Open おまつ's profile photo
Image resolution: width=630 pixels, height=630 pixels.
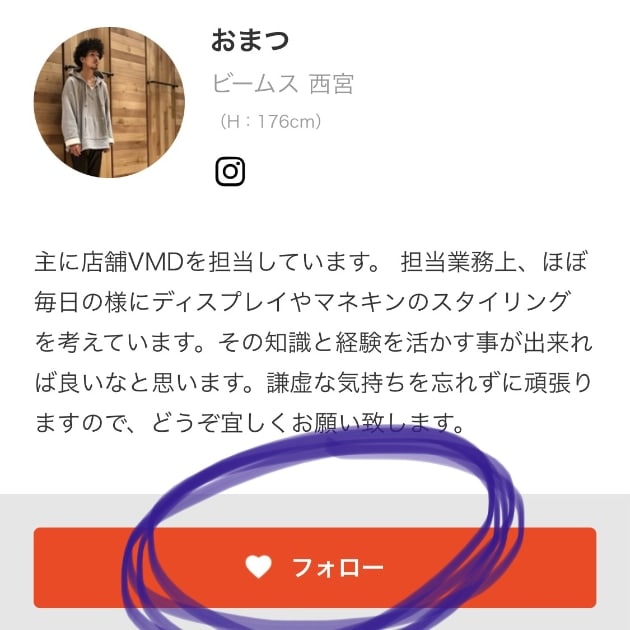(109, 103)
